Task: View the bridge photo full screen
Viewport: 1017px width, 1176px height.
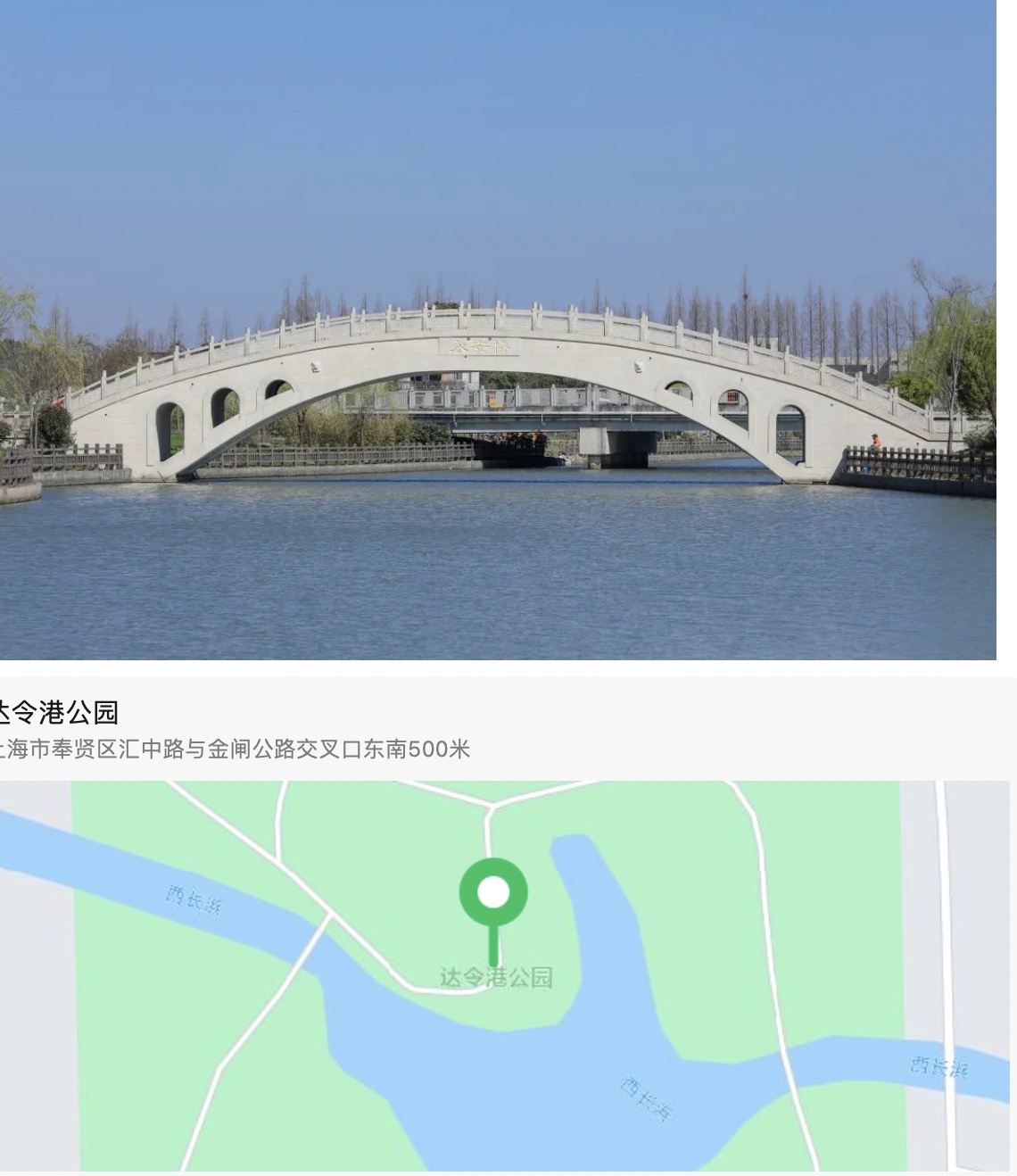Action: [496, 330]
